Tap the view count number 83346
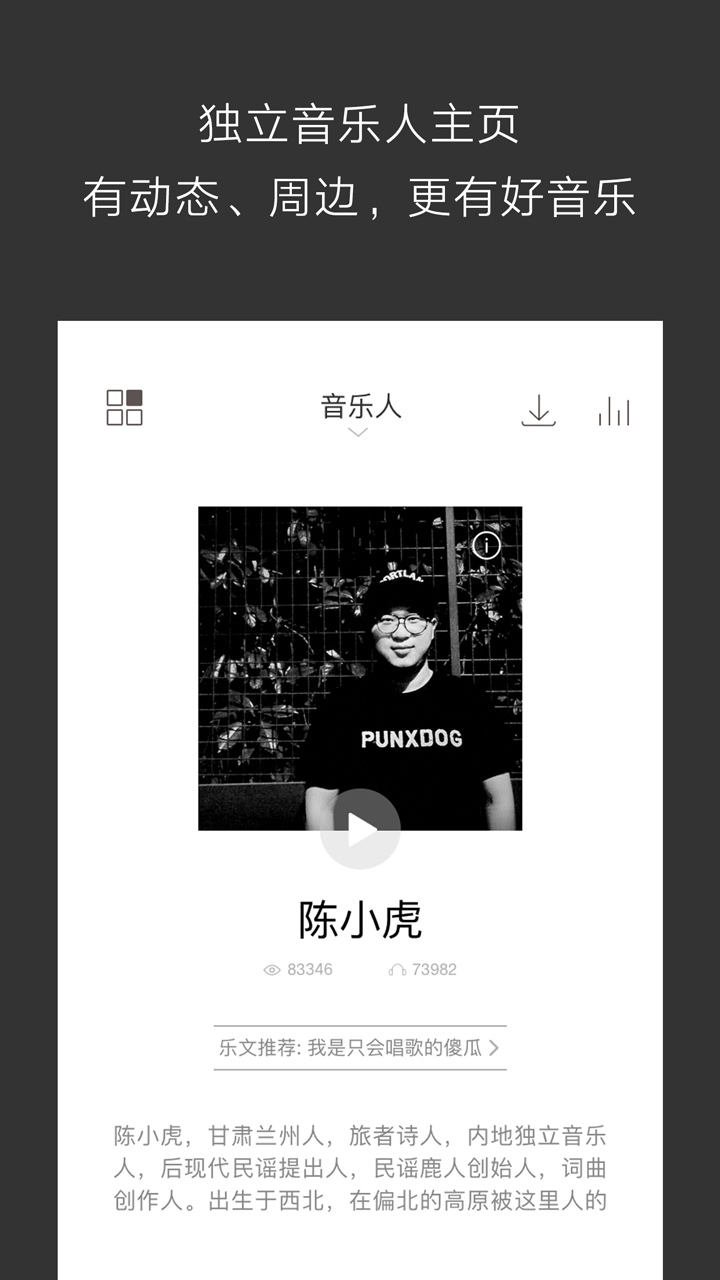The height and width of the screenshot is (1280, 720). (308, 969)
